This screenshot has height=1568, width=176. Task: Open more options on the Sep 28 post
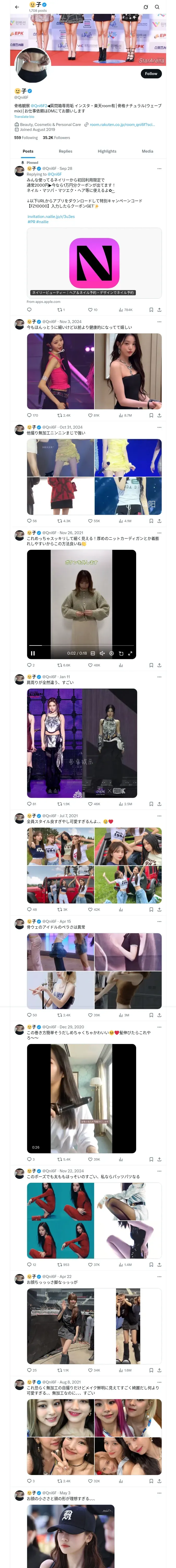(159, 169)
